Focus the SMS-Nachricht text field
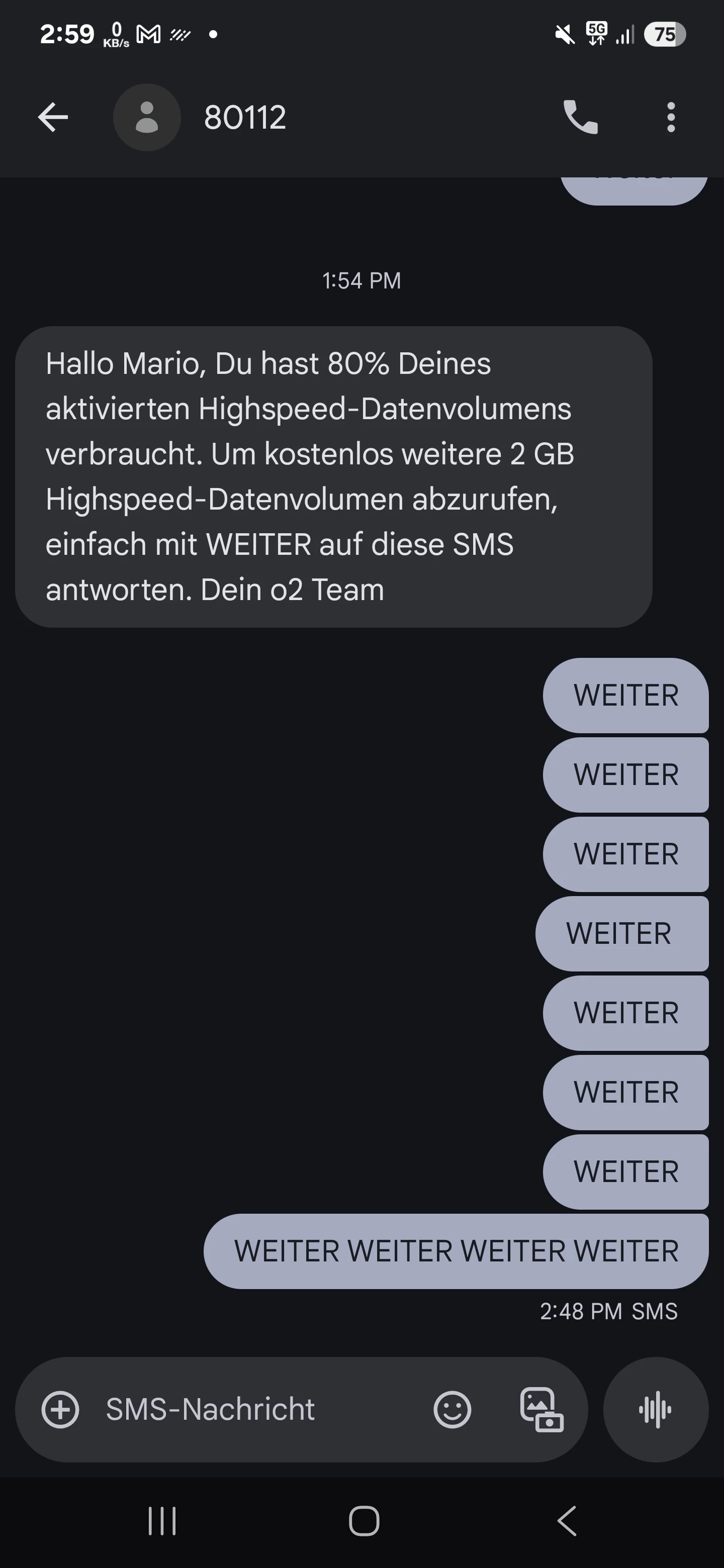The height and width of the screenshot is (1568, 724). [x=256, y=1409]
